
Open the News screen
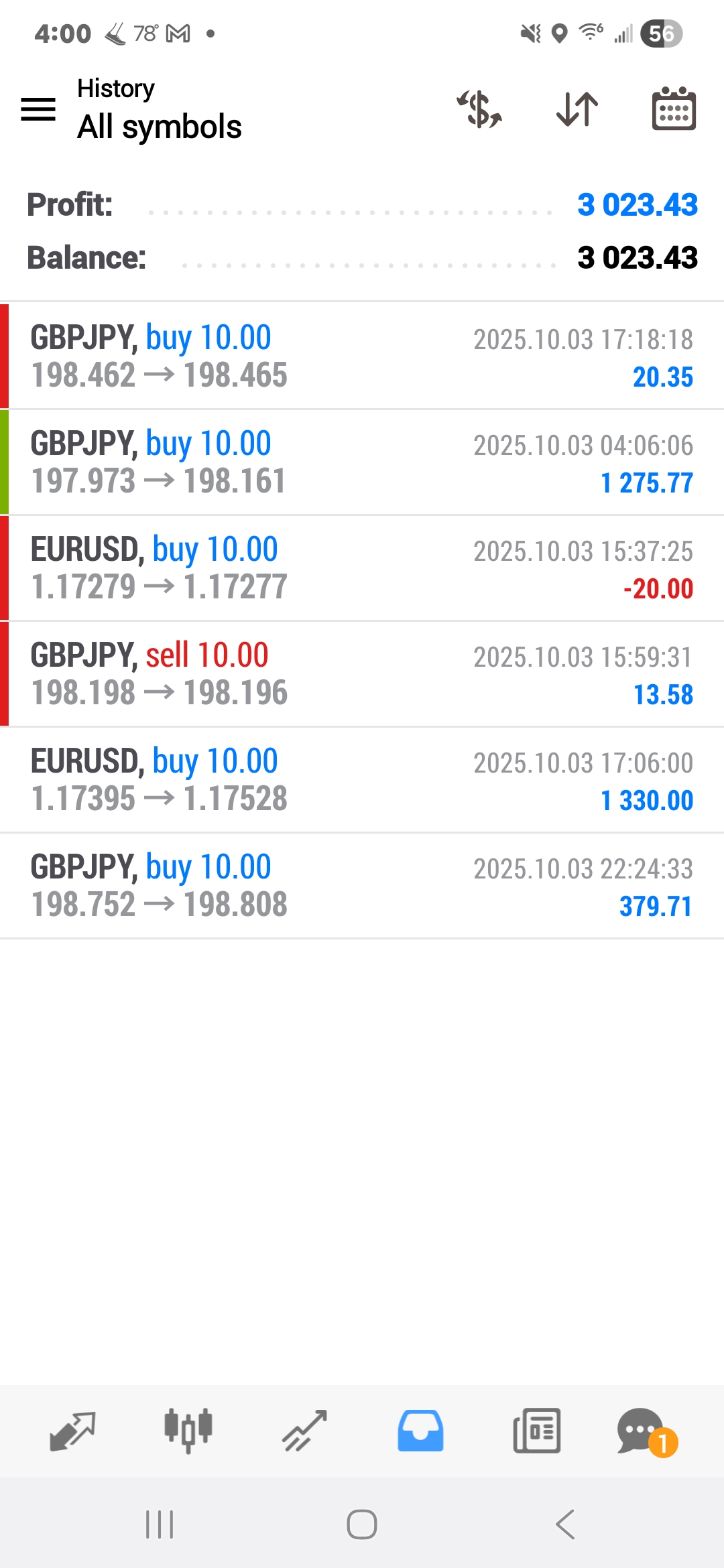point(536,1428)
